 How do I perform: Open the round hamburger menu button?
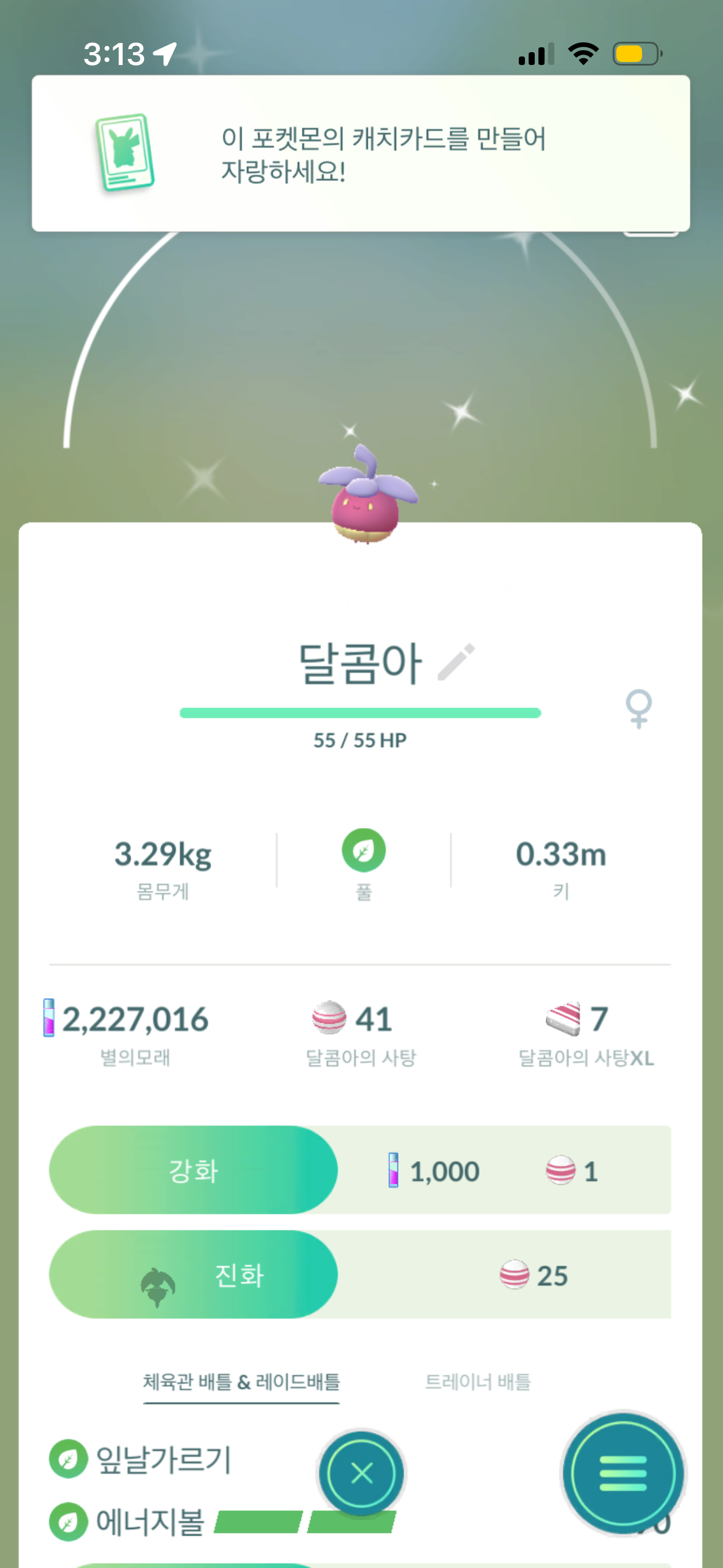pos(622,1472)
